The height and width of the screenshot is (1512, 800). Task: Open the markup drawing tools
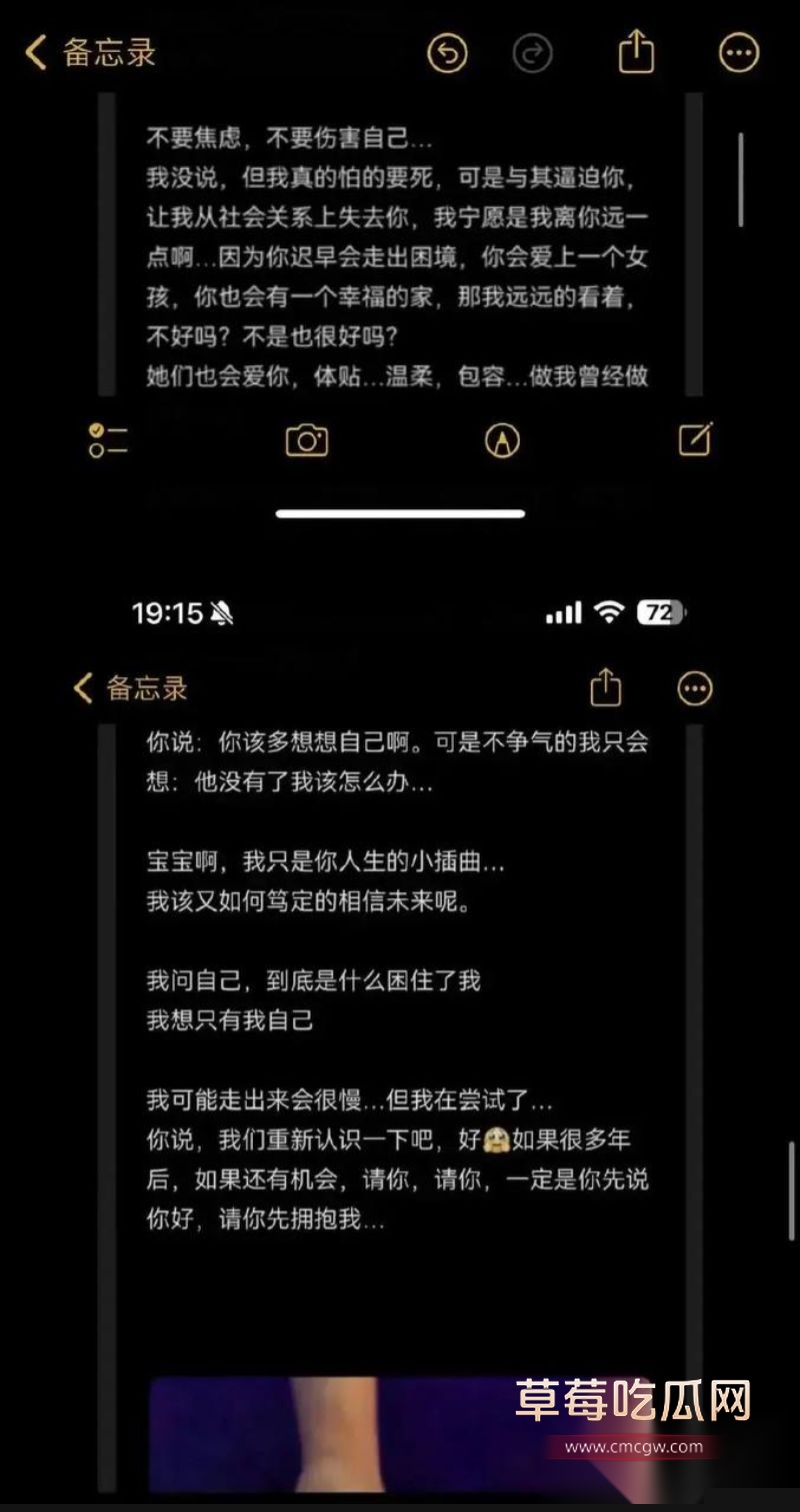[x=502, y=441]
